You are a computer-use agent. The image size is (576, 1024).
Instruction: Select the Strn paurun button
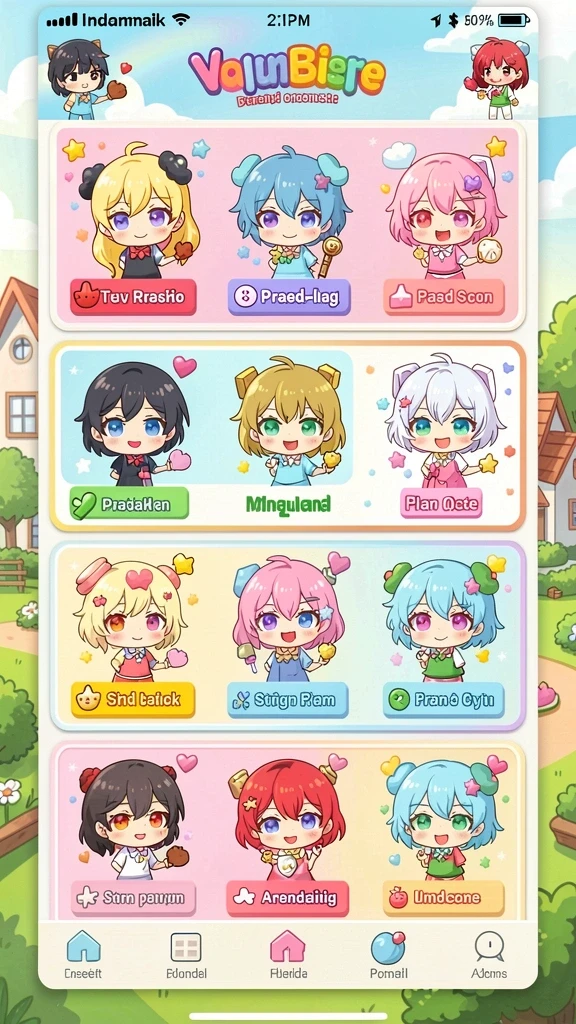tap(133, 898)
